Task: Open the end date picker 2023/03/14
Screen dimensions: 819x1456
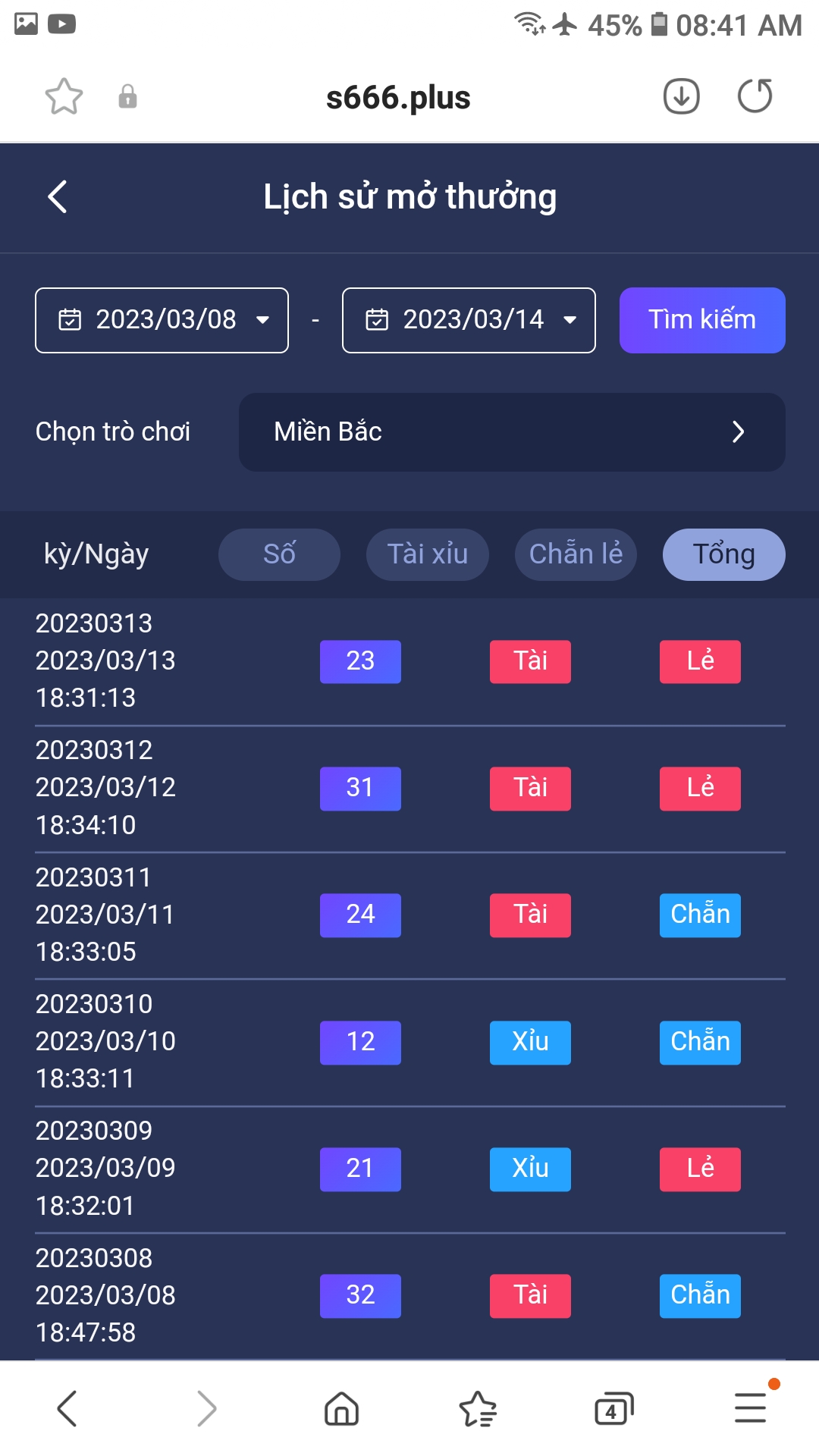Action: coord(469,320)
